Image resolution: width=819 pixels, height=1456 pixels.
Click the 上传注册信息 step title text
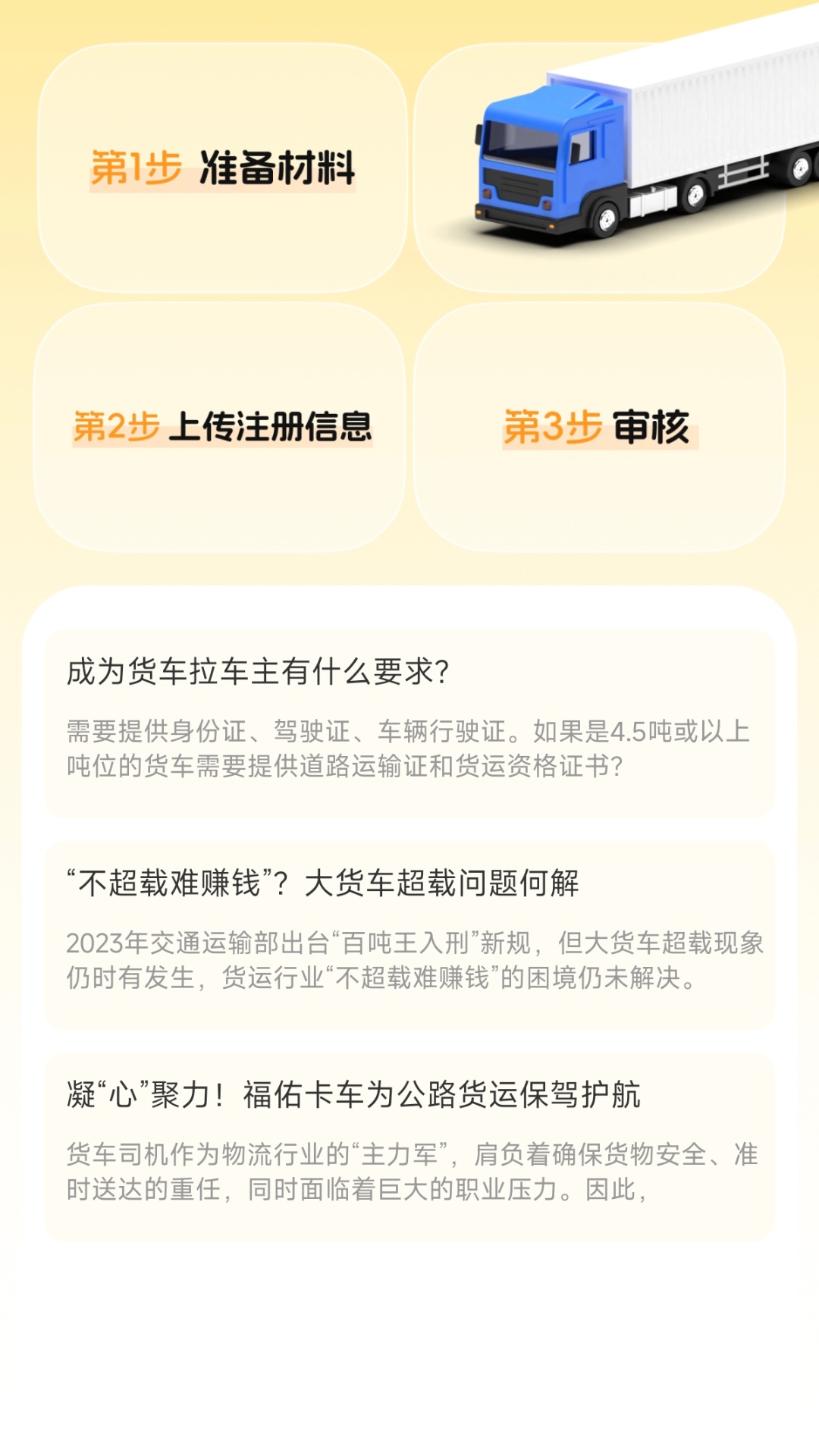click(x=277, y=425)
